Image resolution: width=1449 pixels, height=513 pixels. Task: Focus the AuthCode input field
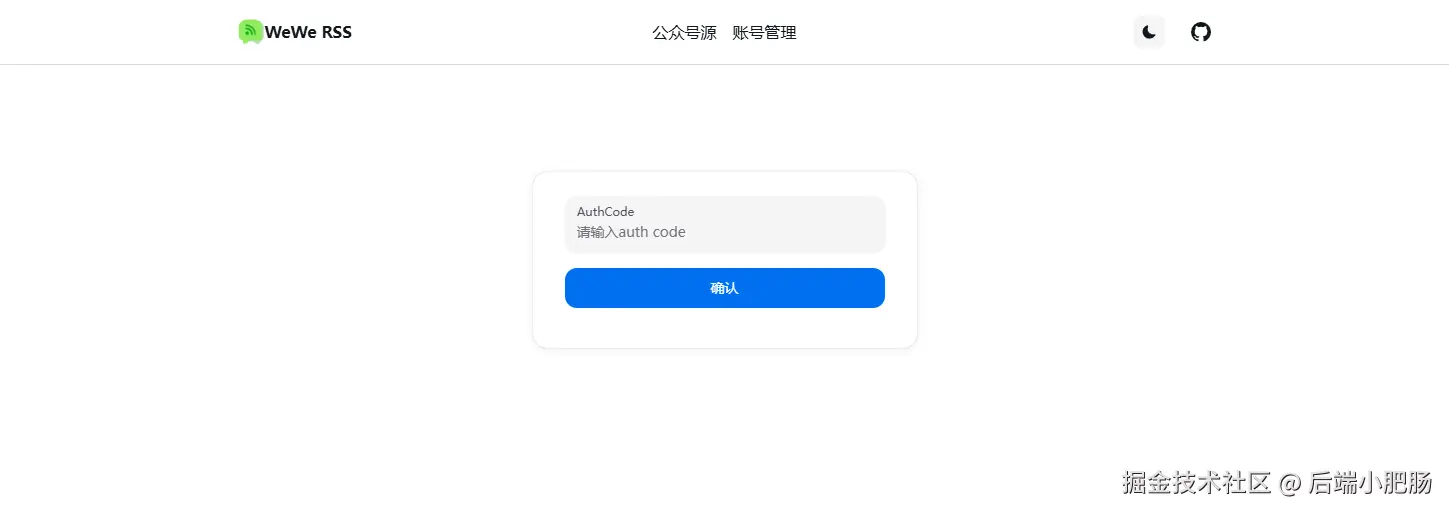tap(724, 231)
